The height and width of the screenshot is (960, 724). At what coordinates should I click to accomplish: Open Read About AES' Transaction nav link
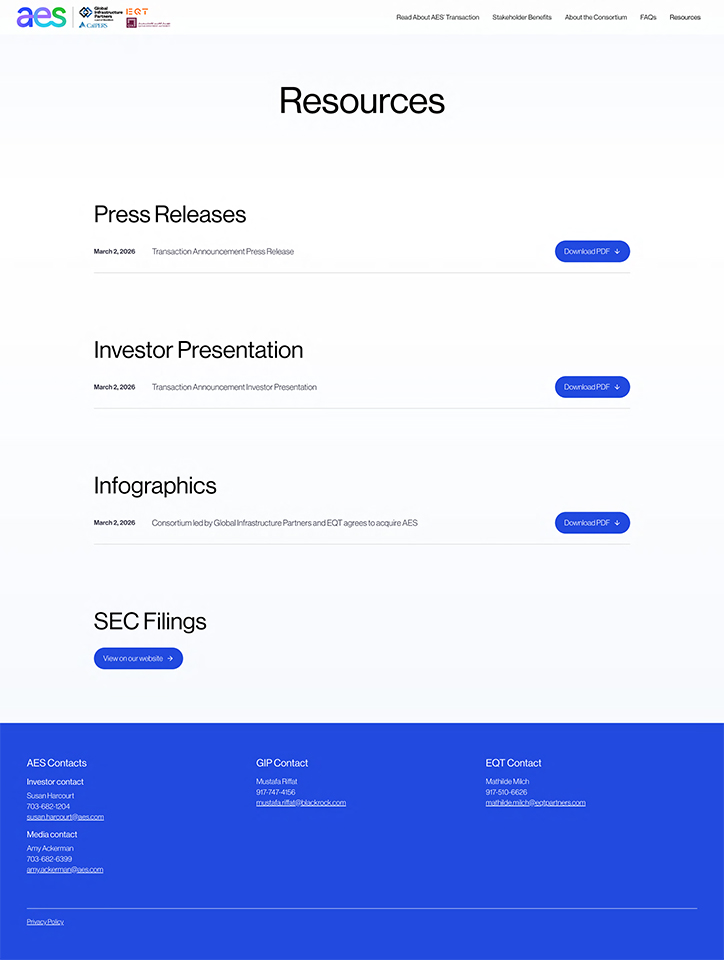[437, 17]
